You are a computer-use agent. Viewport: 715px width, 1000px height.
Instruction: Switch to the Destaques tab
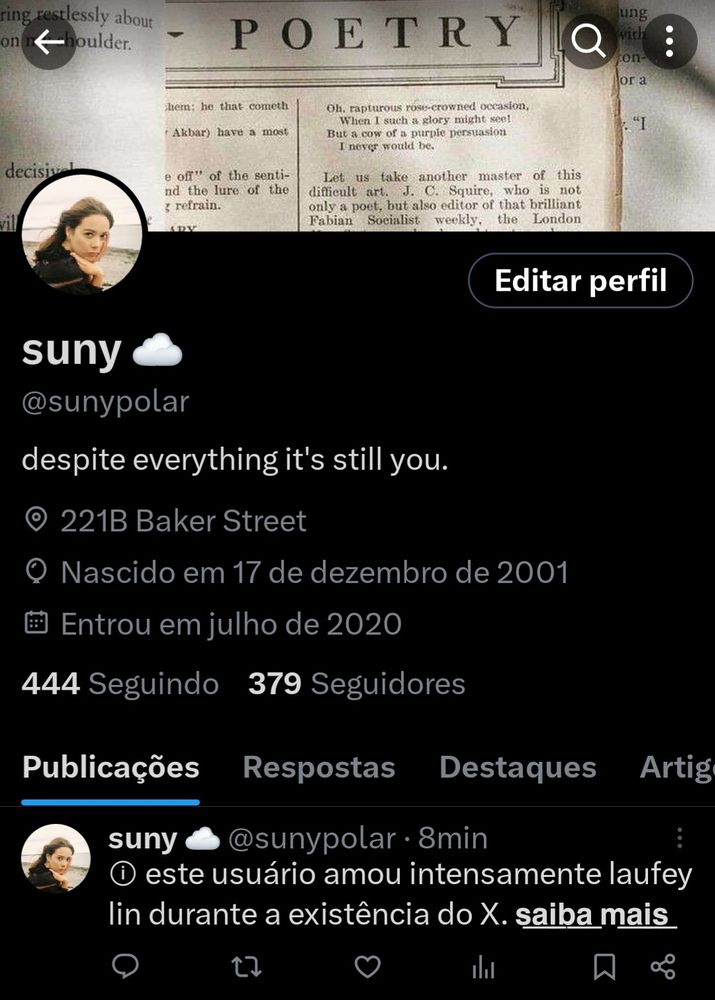coord(517,767)
